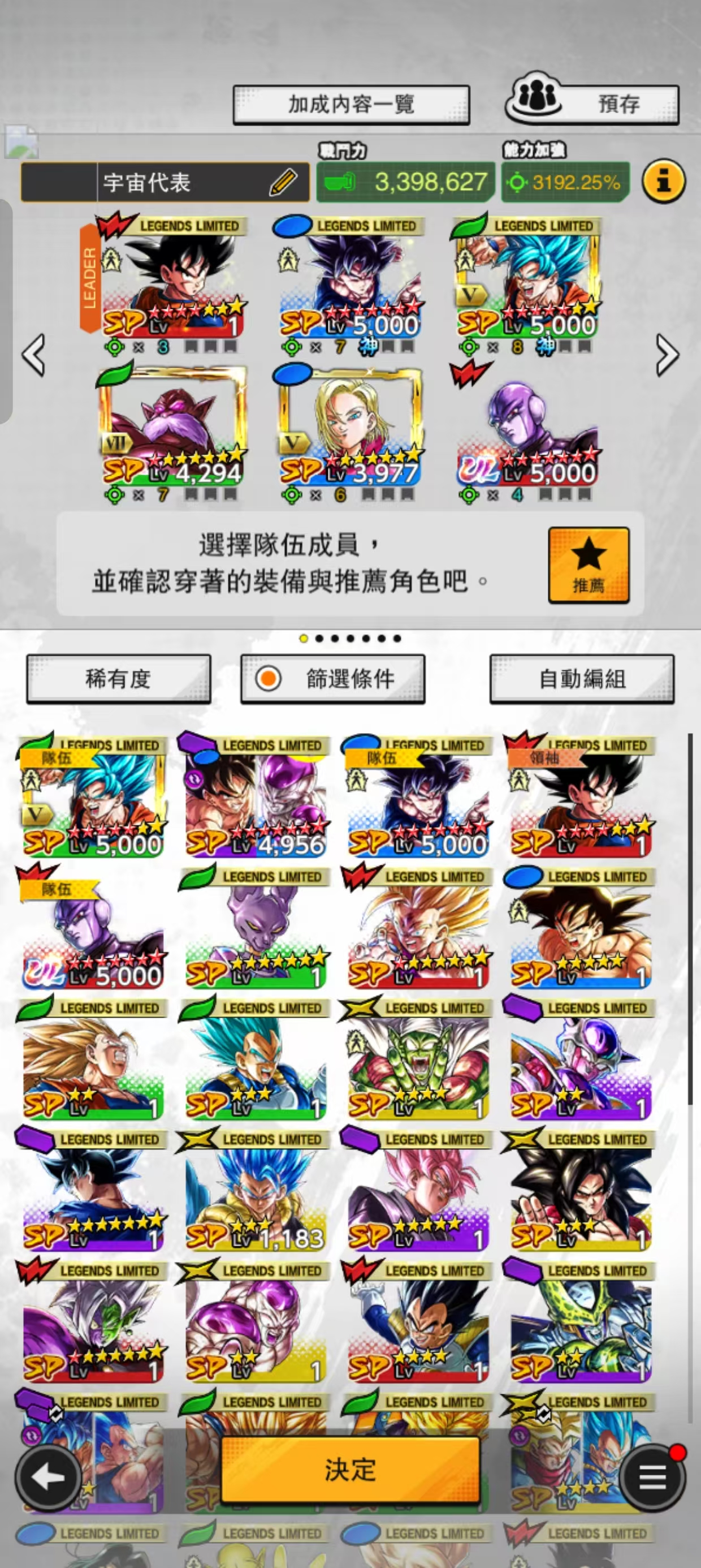This screenshot has width=701, height=1568.
Task: Open the hamburger menu with red dot
Action: click(x=652, y=1477)
